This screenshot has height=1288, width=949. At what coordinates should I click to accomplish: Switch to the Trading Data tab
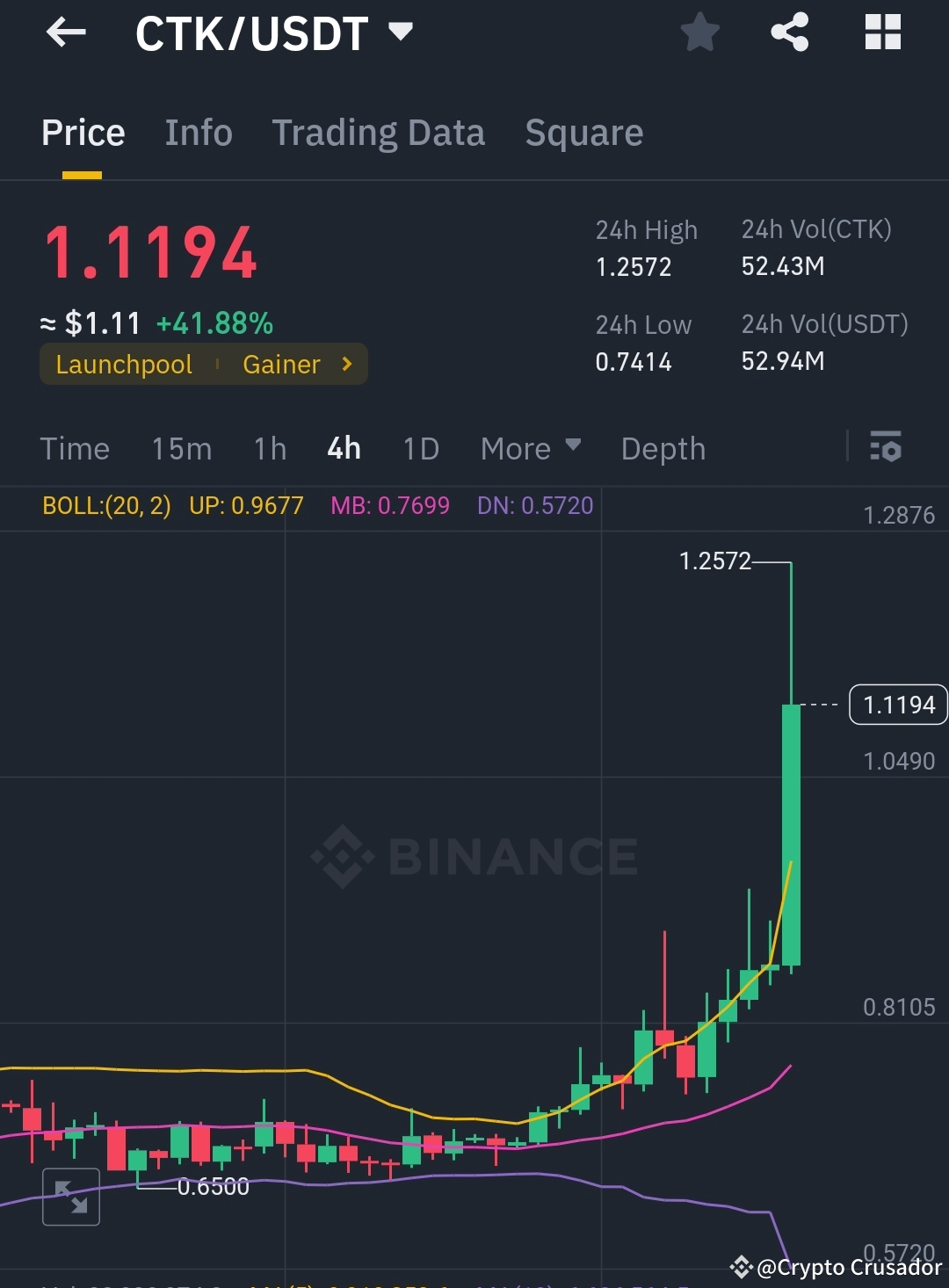(379, 133)
